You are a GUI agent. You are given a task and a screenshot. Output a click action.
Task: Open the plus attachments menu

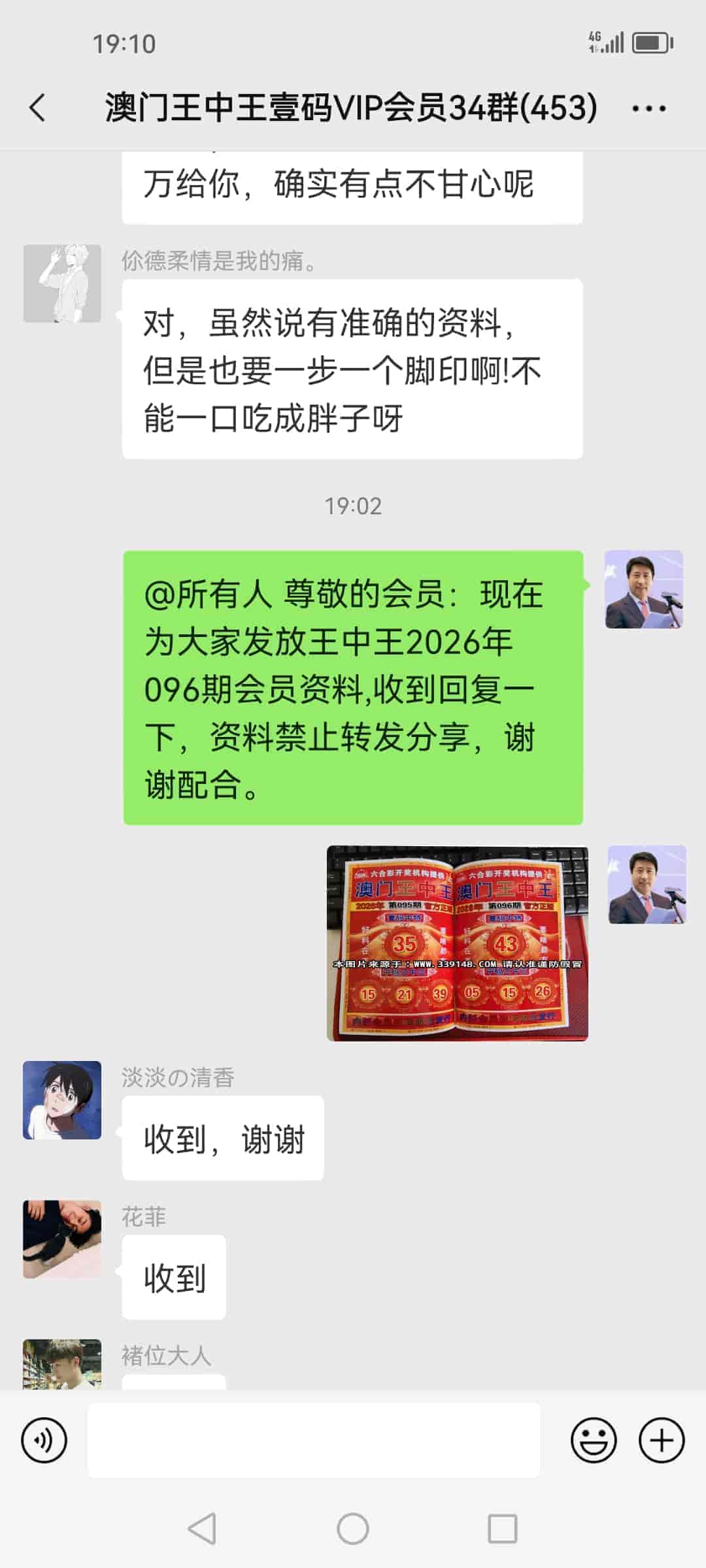tap(662, 1440)
